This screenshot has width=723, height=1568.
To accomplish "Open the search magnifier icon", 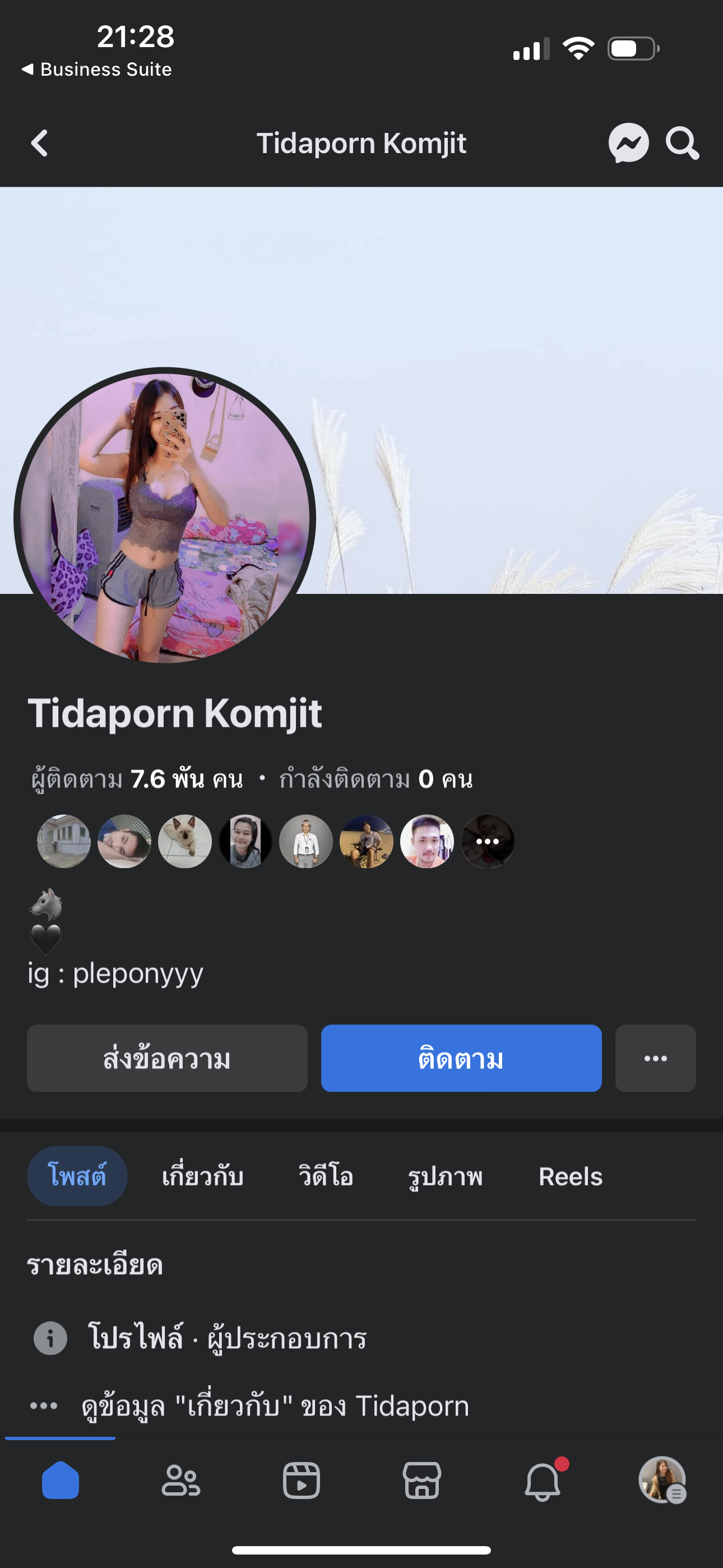I will tap(682, 144).
